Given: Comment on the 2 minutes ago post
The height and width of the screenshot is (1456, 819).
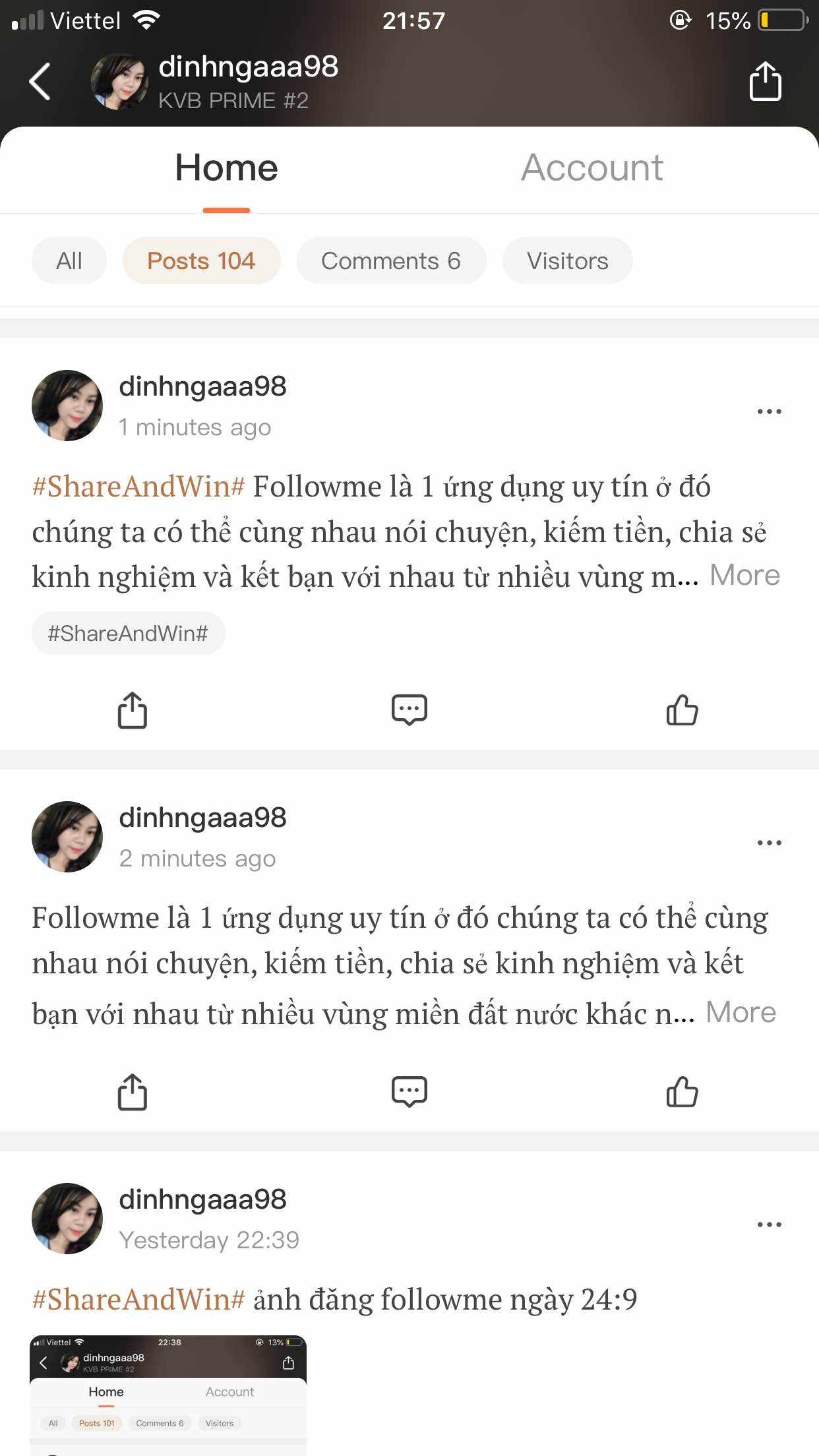Looking at the screenshot, I should [409, 1092].
